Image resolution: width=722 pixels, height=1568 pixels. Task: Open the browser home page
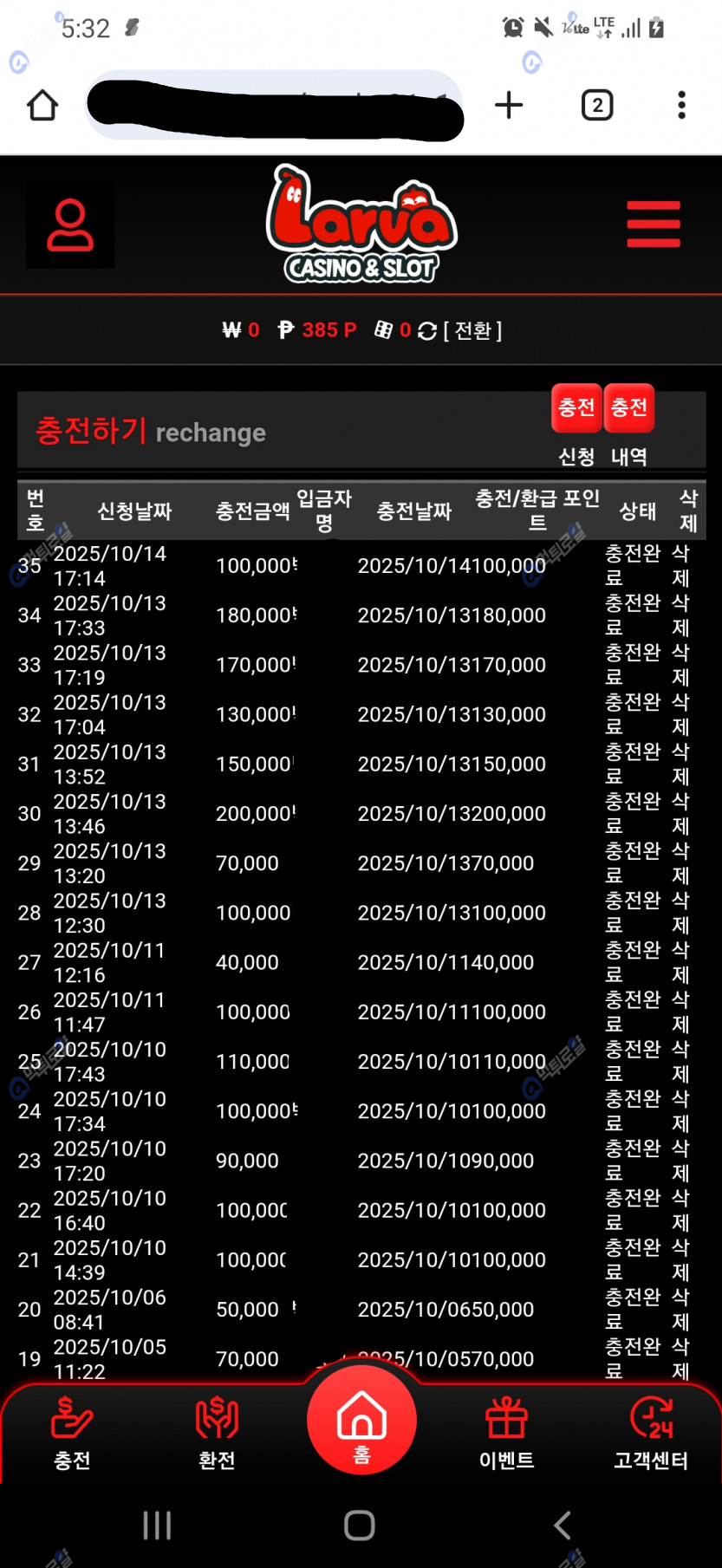[42, 106]
